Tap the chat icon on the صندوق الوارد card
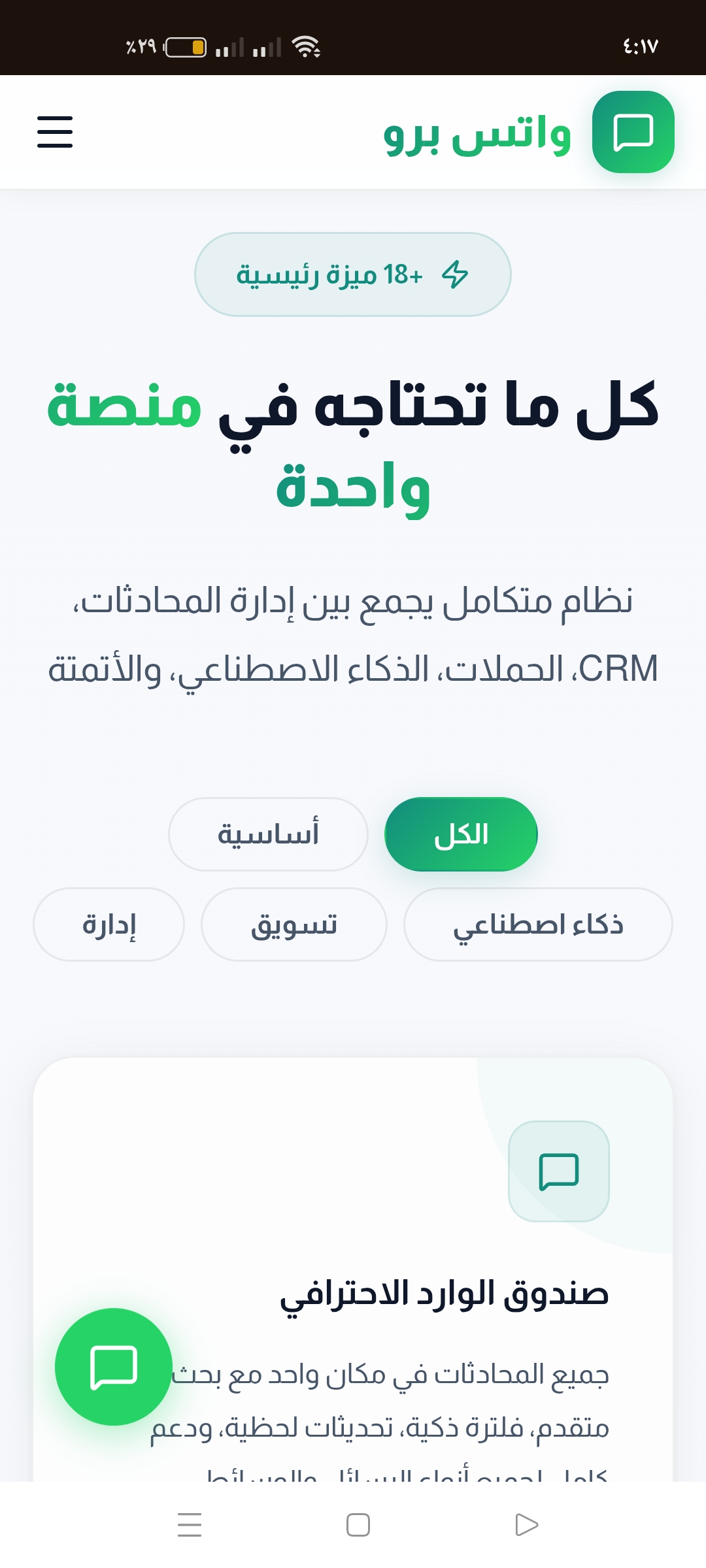 (558, 1171)
